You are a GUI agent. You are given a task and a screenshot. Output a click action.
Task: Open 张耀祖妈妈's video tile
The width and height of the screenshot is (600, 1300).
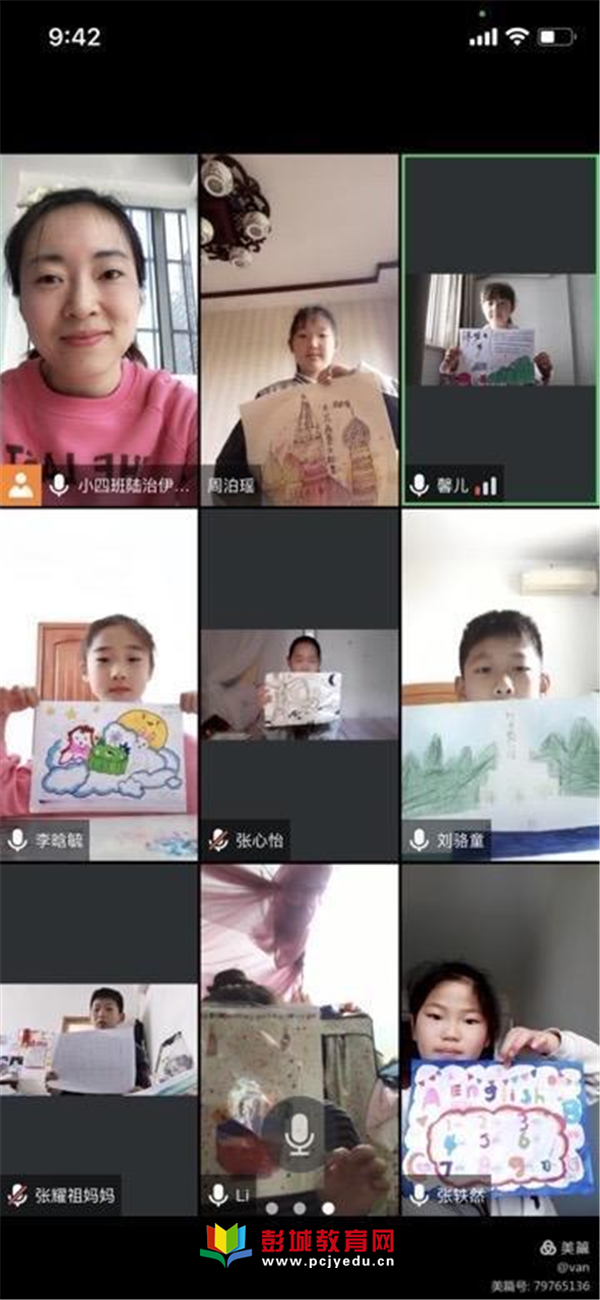[x=99, y=1040]
